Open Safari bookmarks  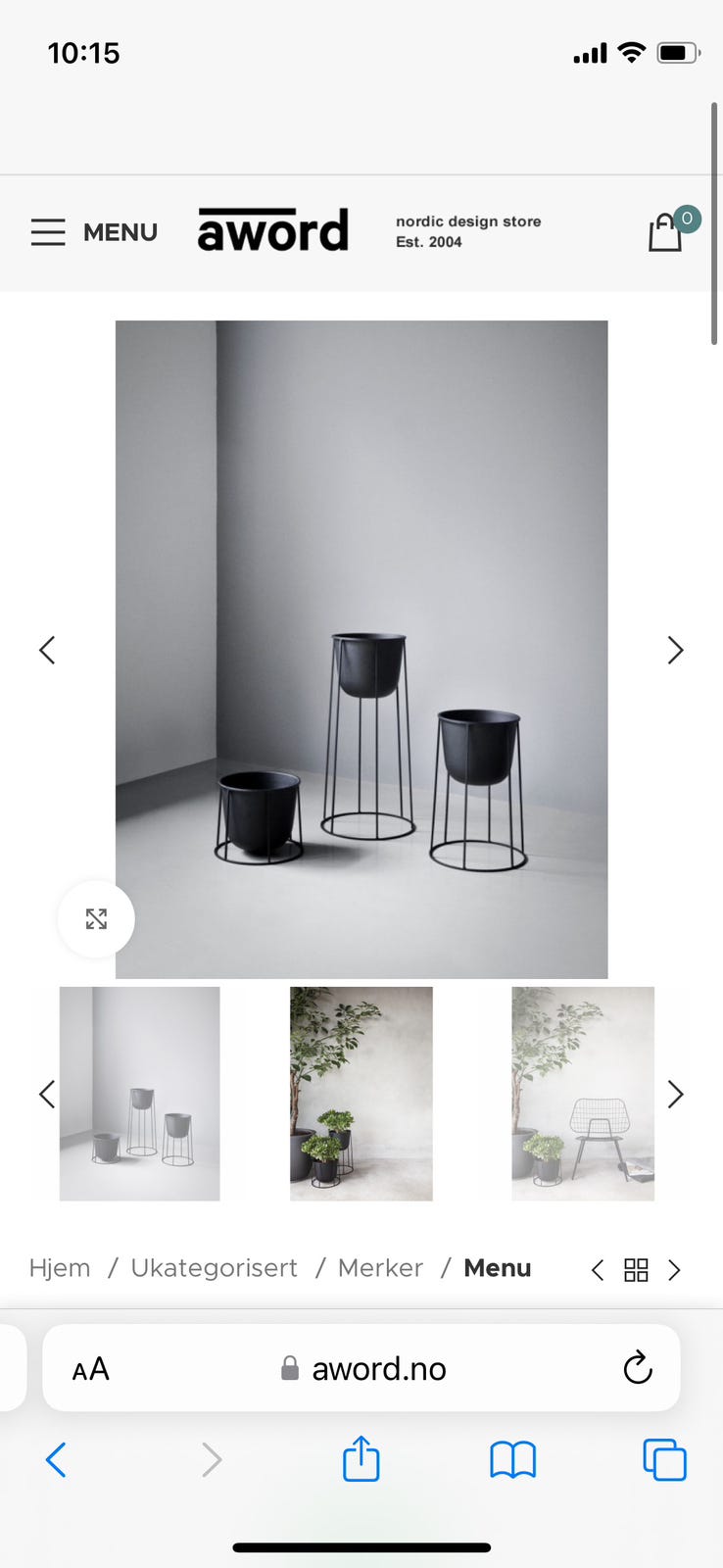tap(512, 1459)
